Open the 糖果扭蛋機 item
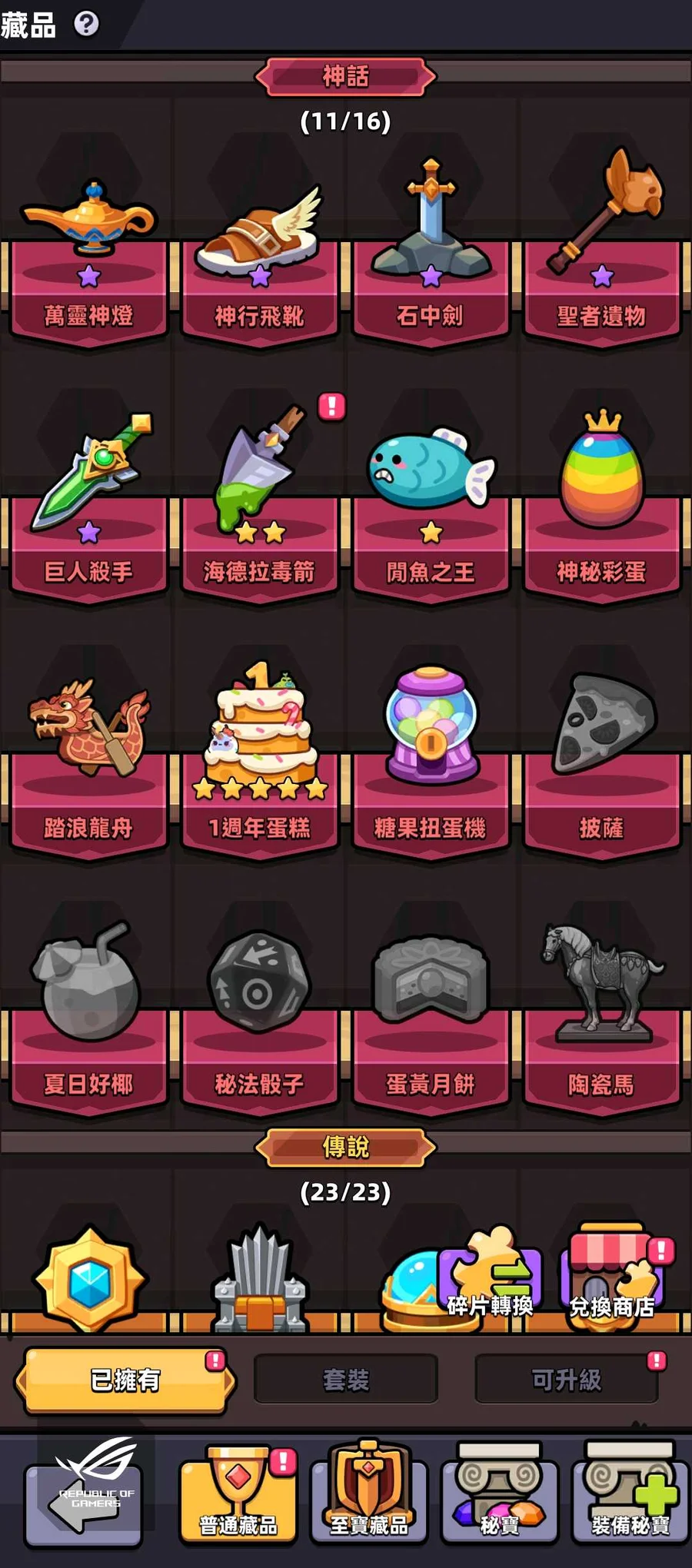The image size is (692, 1568). pos(431,765)
